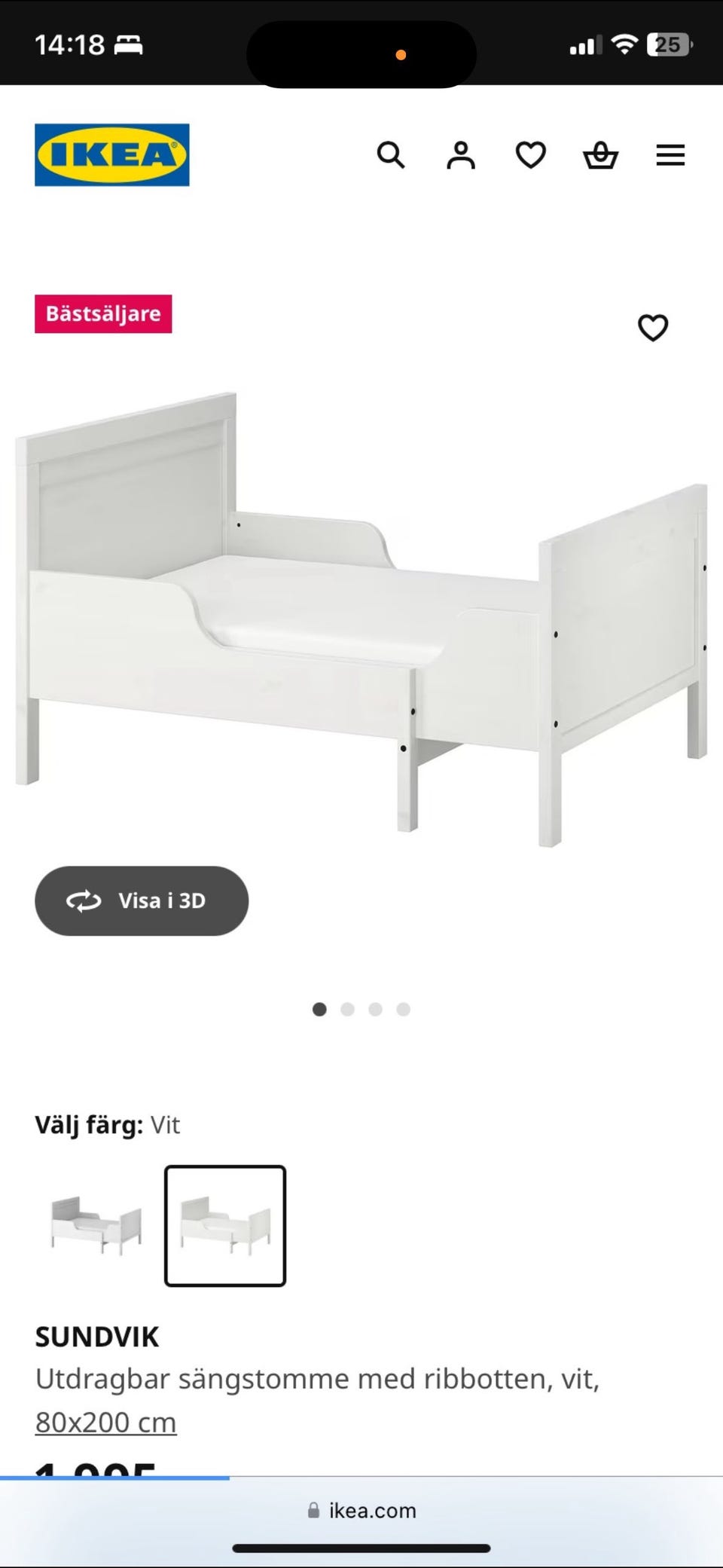Screen dimensions: 723x1568
Task: Click the IKEA logo to go home
Action: point(111,154)
